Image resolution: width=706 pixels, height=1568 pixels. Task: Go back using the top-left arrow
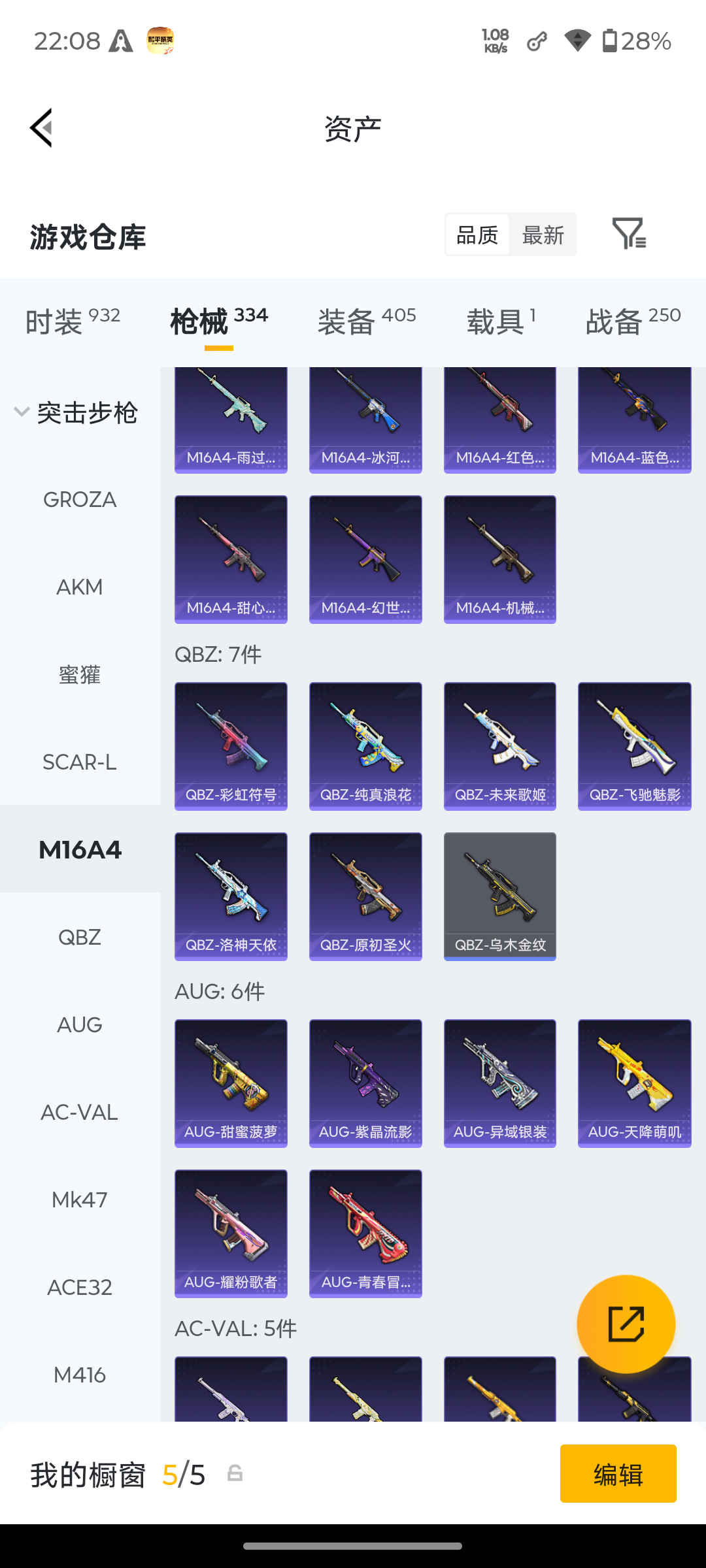[x=41, y=128]
